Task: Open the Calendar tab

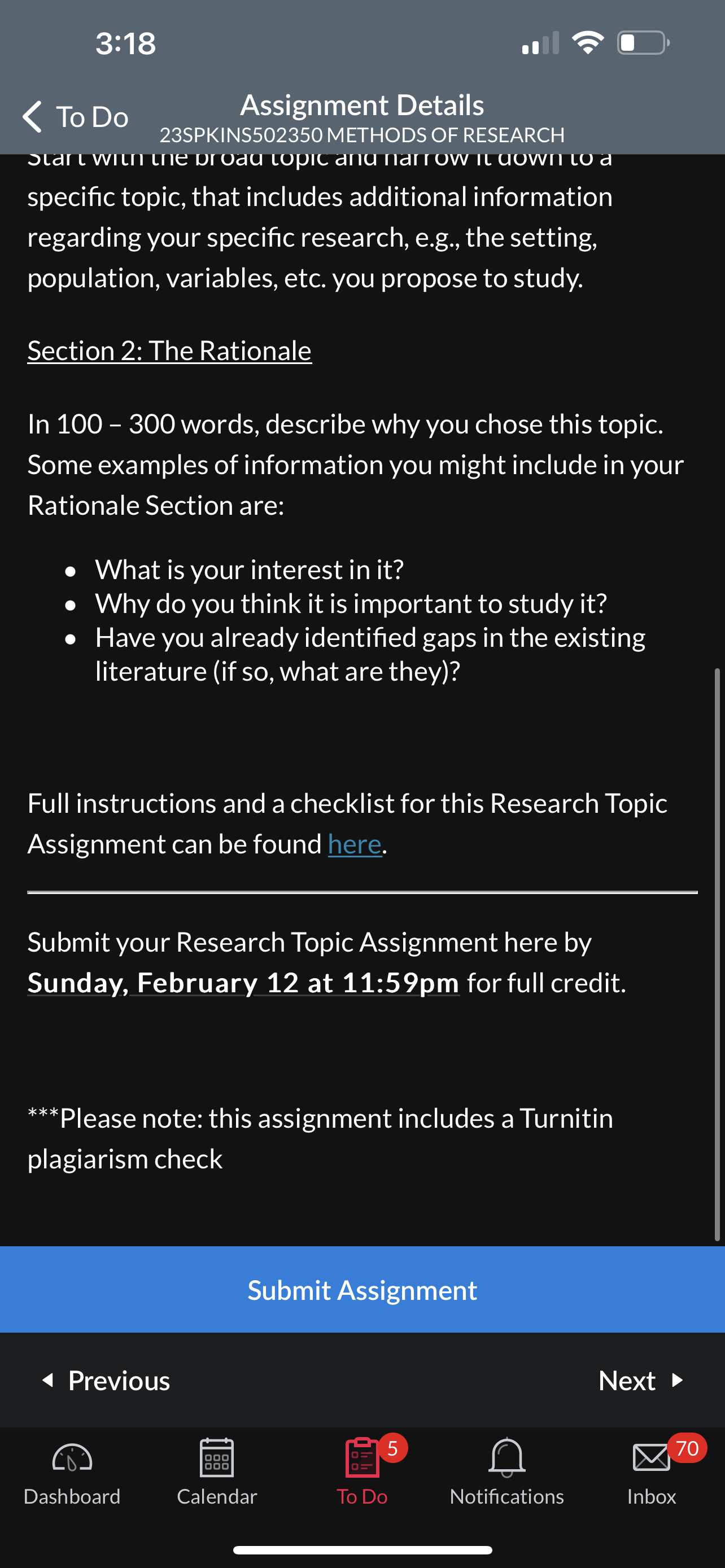Action: coord(217,1472)
